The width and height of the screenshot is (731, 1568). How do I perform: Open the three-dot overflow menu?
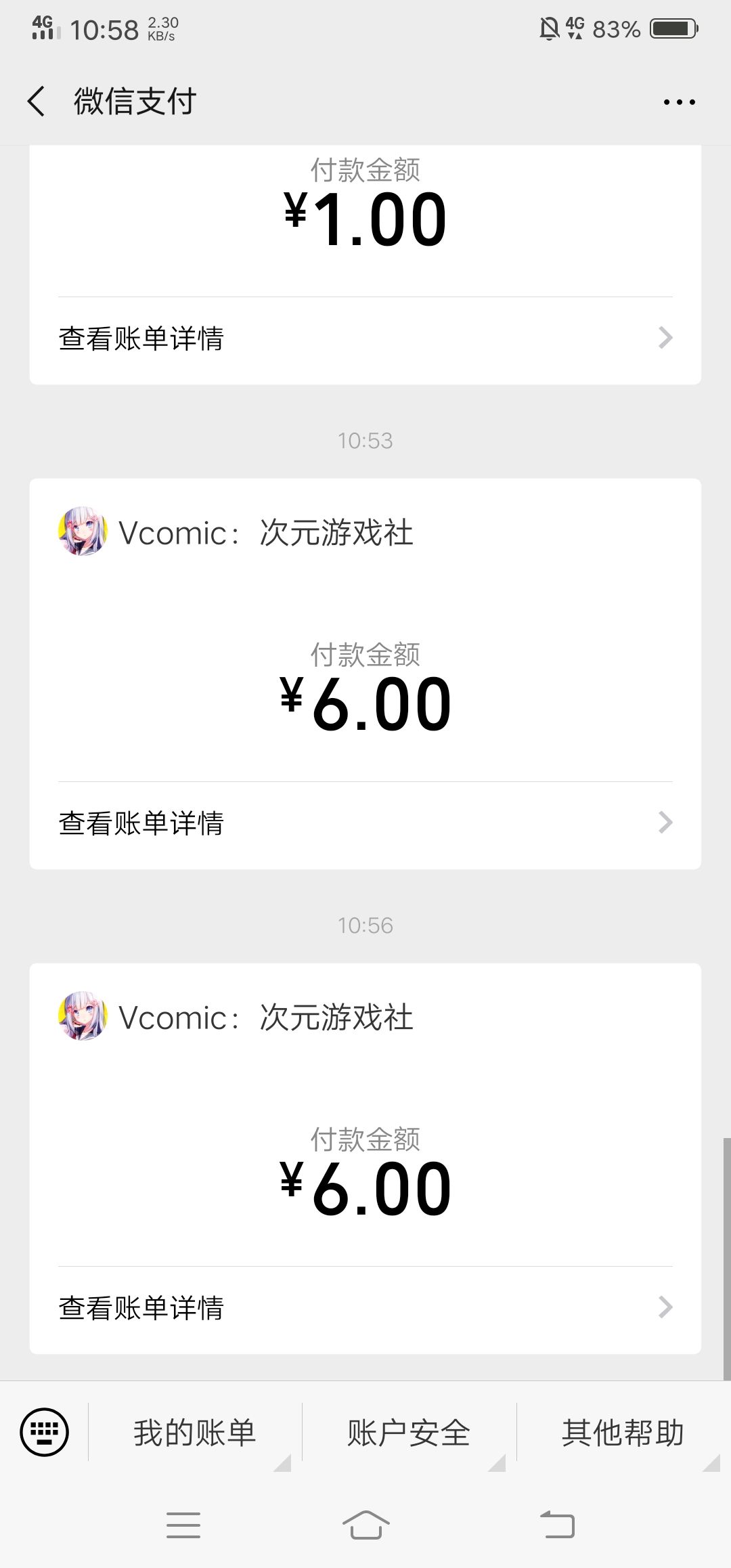point(679,102)
